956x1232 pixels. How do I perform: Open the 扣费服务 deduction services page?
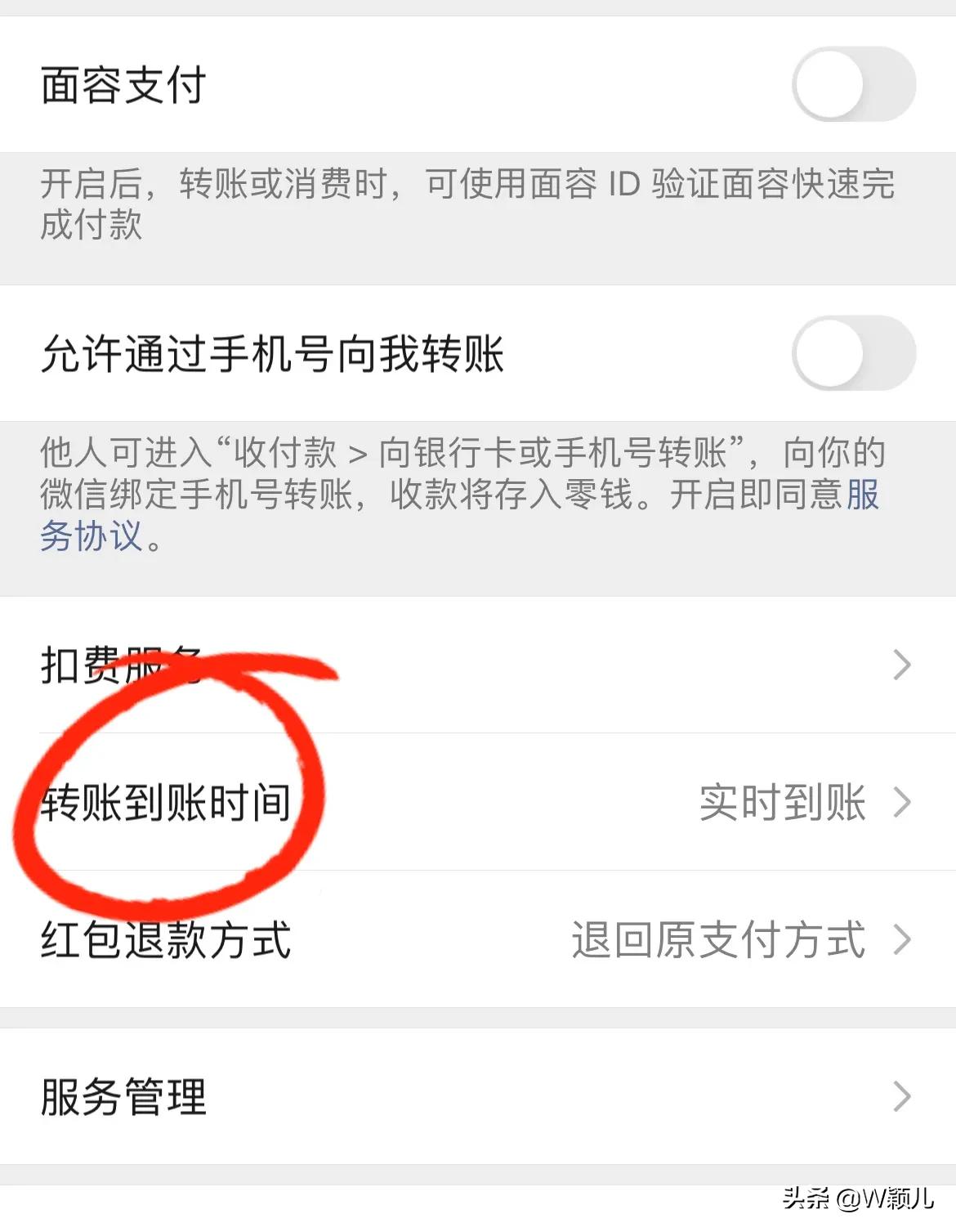pos(123,664)
